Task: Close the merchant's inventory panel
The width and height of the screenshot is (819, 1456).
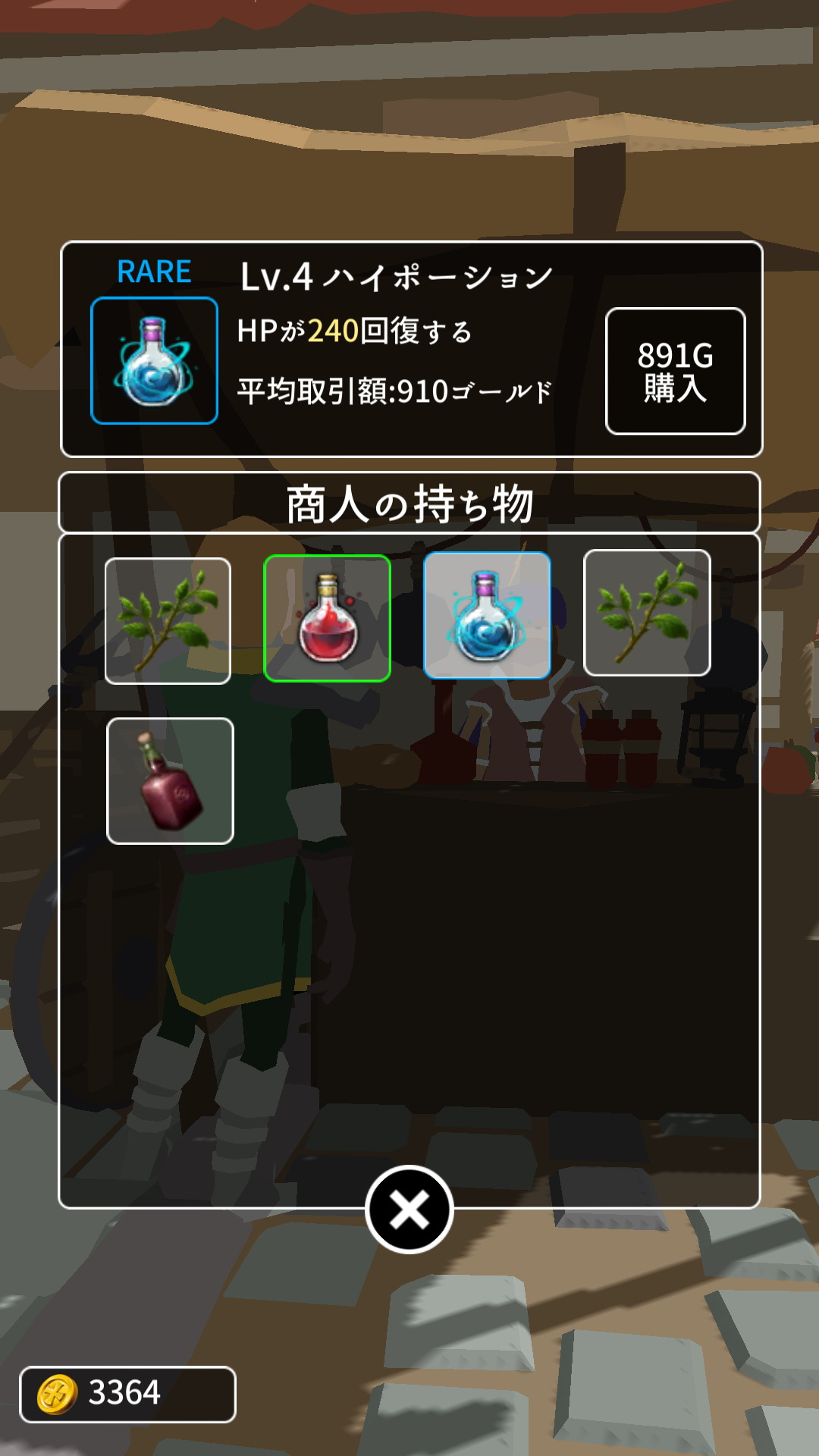Action: (409, 1210)
